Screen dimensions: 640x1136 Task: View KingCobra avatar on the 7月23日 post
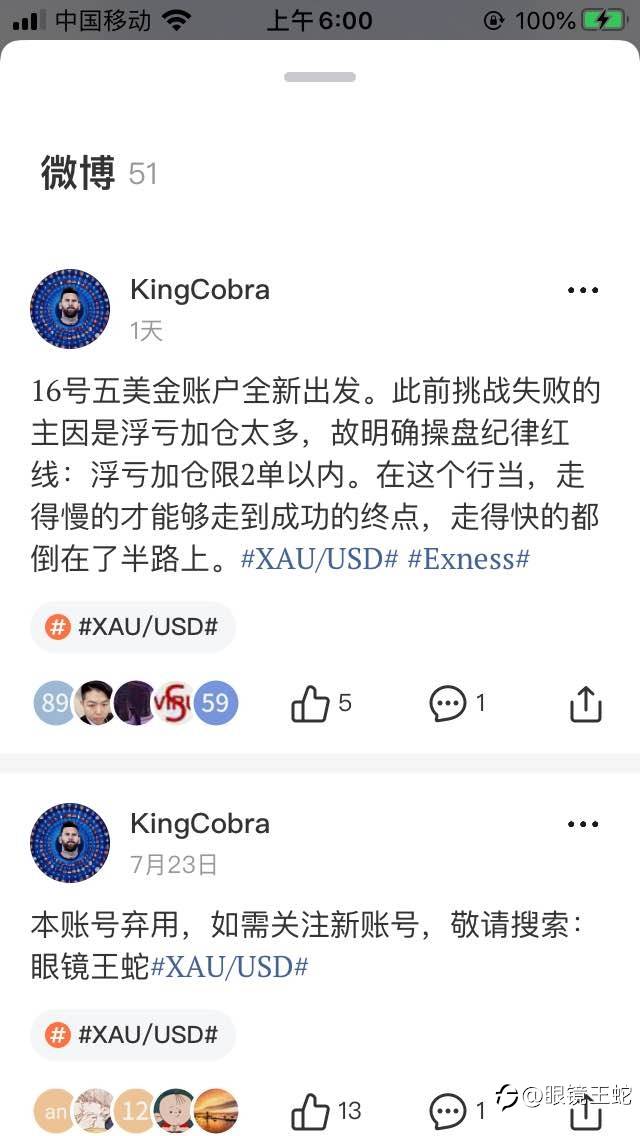pyautogui.click(x=70, y=842)
